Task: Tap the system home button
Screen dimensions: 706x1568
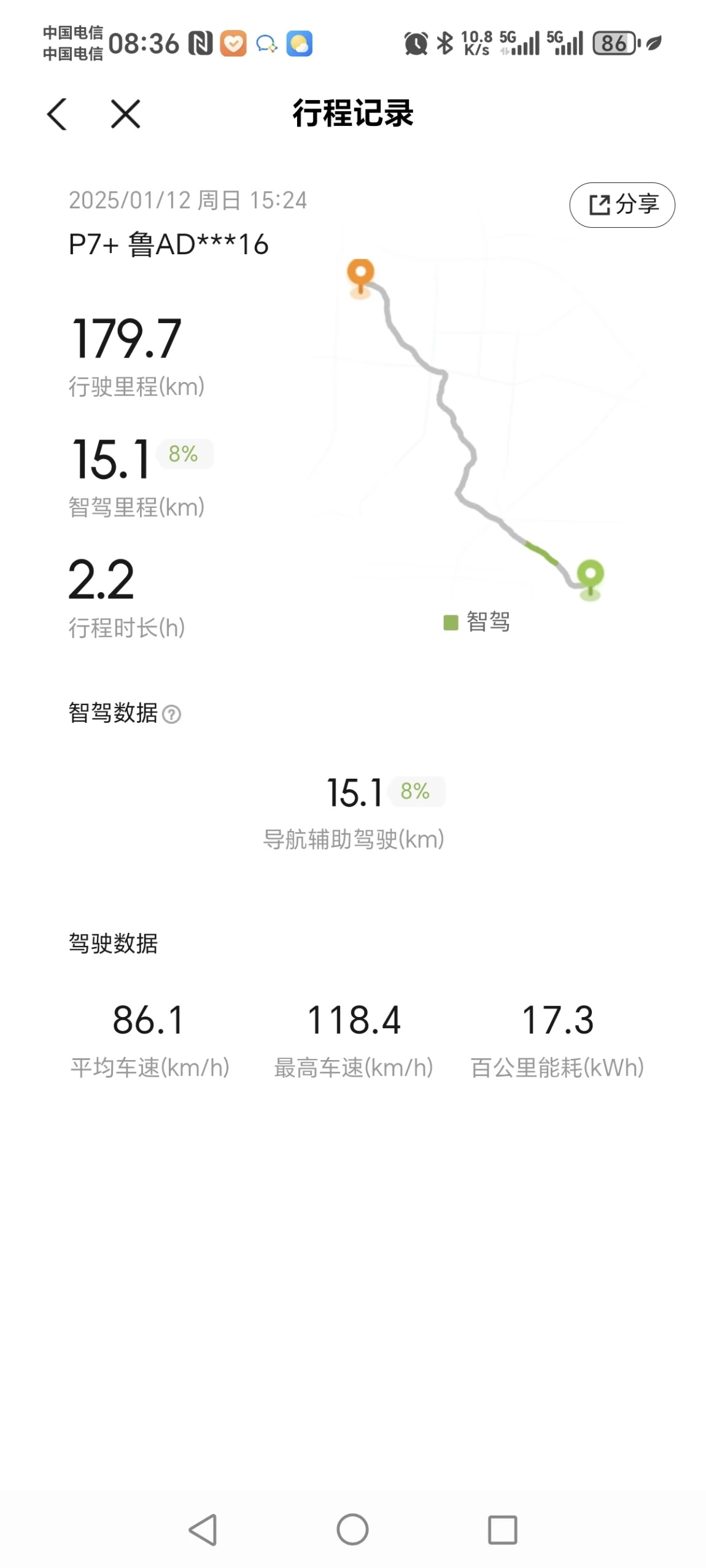Action: click(352, 1529)
